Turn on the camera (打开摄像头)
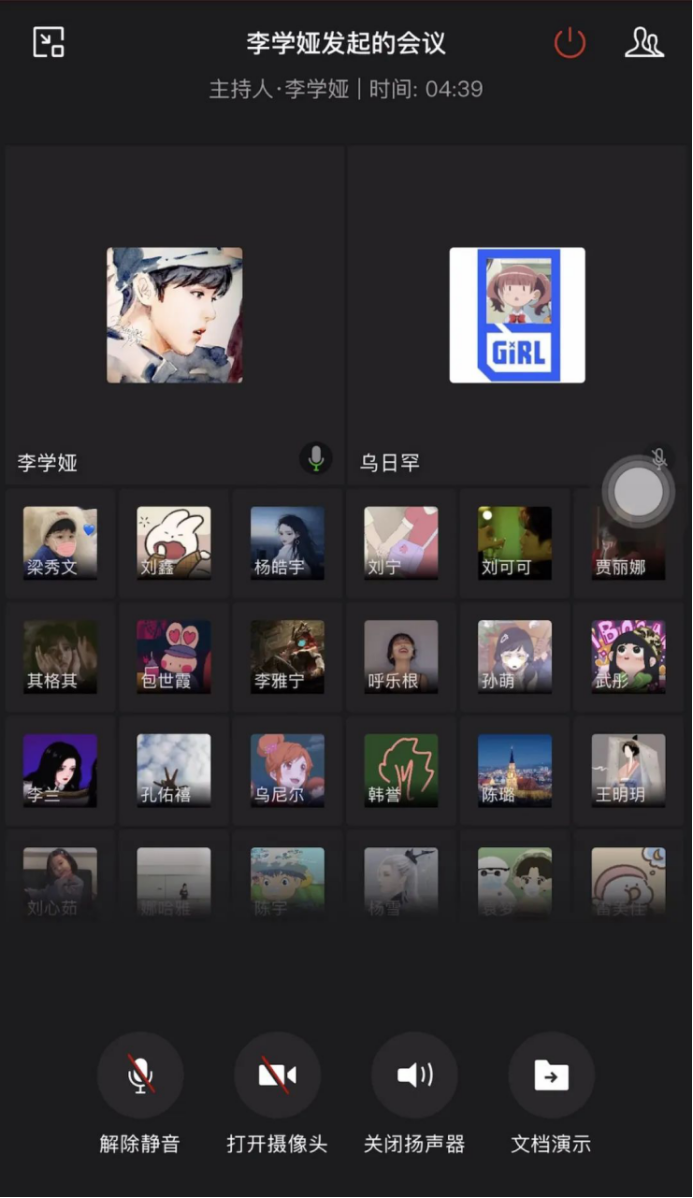693x1198 pixels. coord(277,1076)
